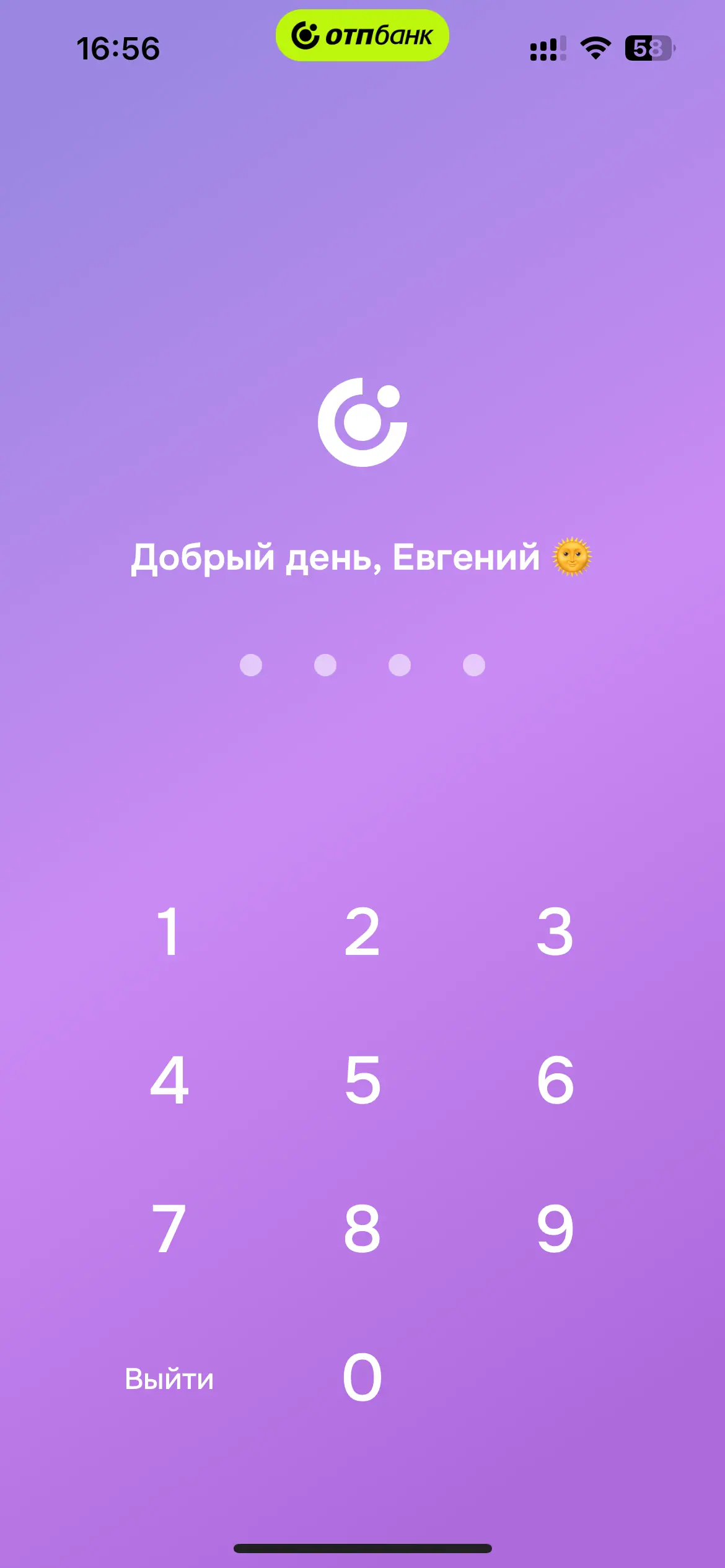Enter the number 4

pos(169,1080)
